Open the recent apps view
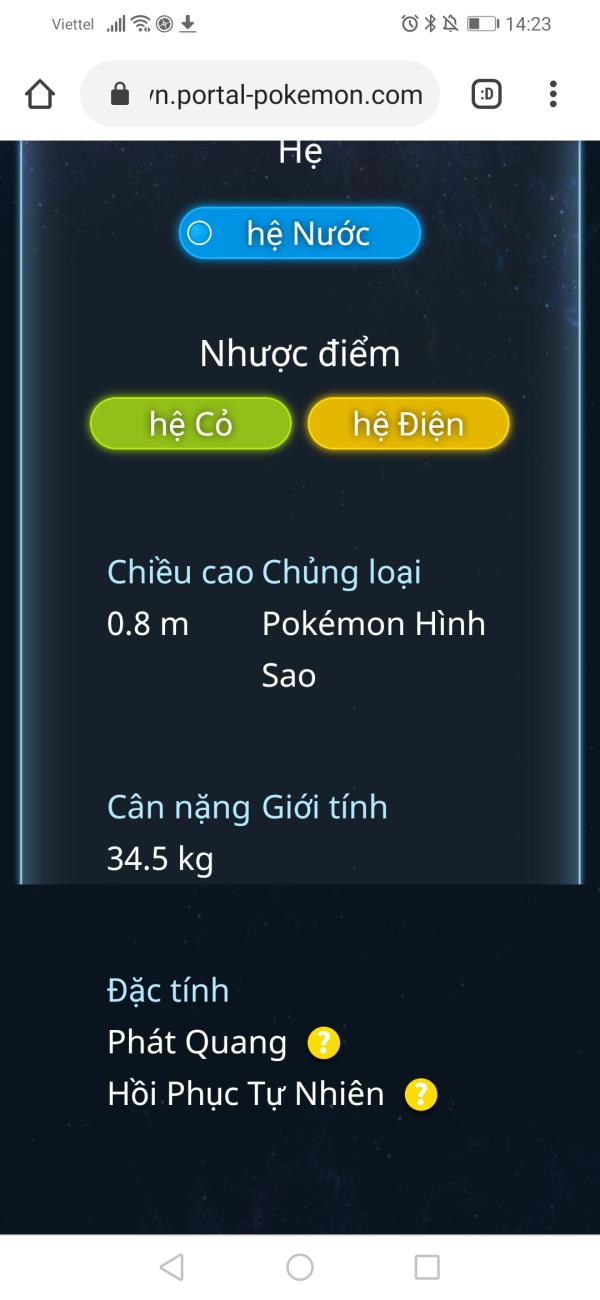This screenshot has width=600, height=1300. [427, 1267]
